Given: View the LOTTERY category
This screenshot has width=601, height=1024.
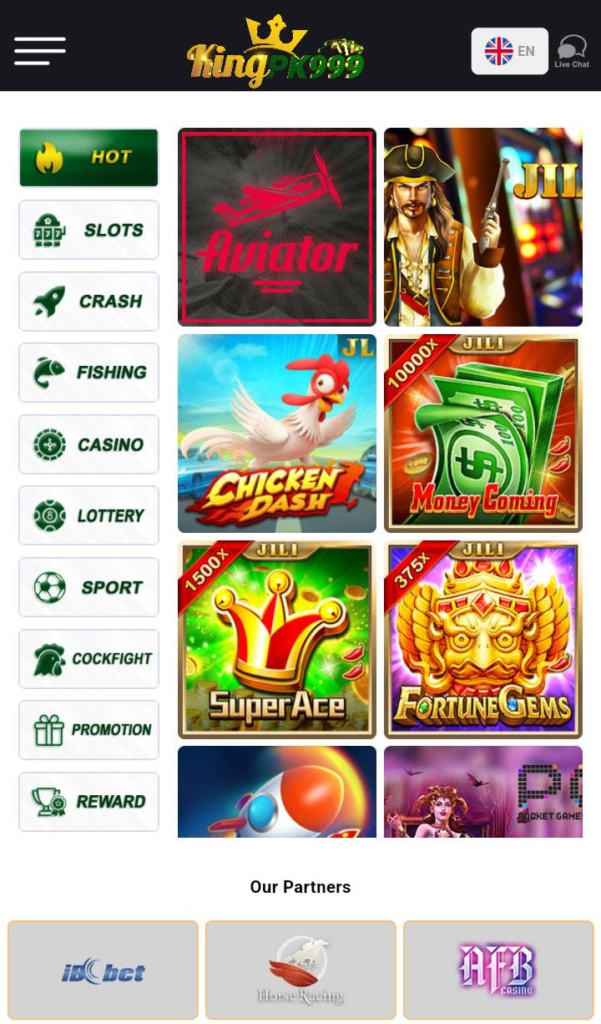Looking at the screenshot, I should (88, 515).
